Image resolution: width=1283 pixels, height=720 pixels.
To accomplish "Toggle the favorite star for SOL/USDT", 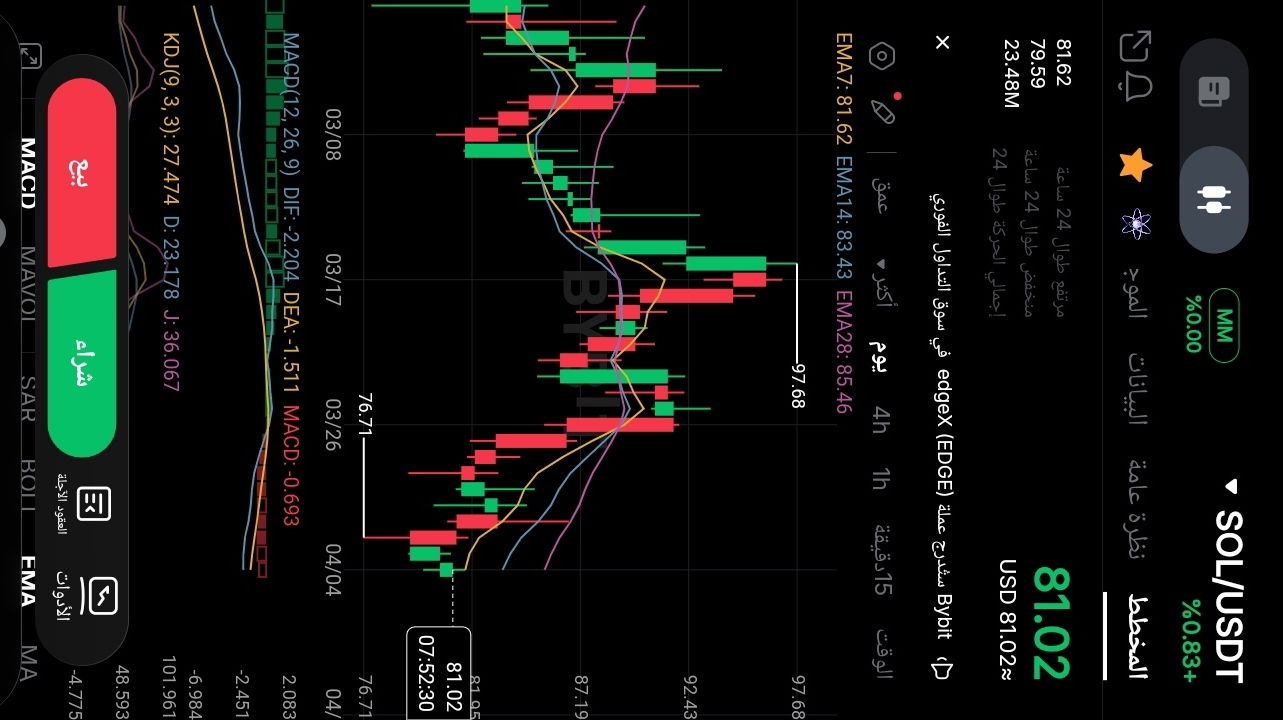I will point(1136,165).
